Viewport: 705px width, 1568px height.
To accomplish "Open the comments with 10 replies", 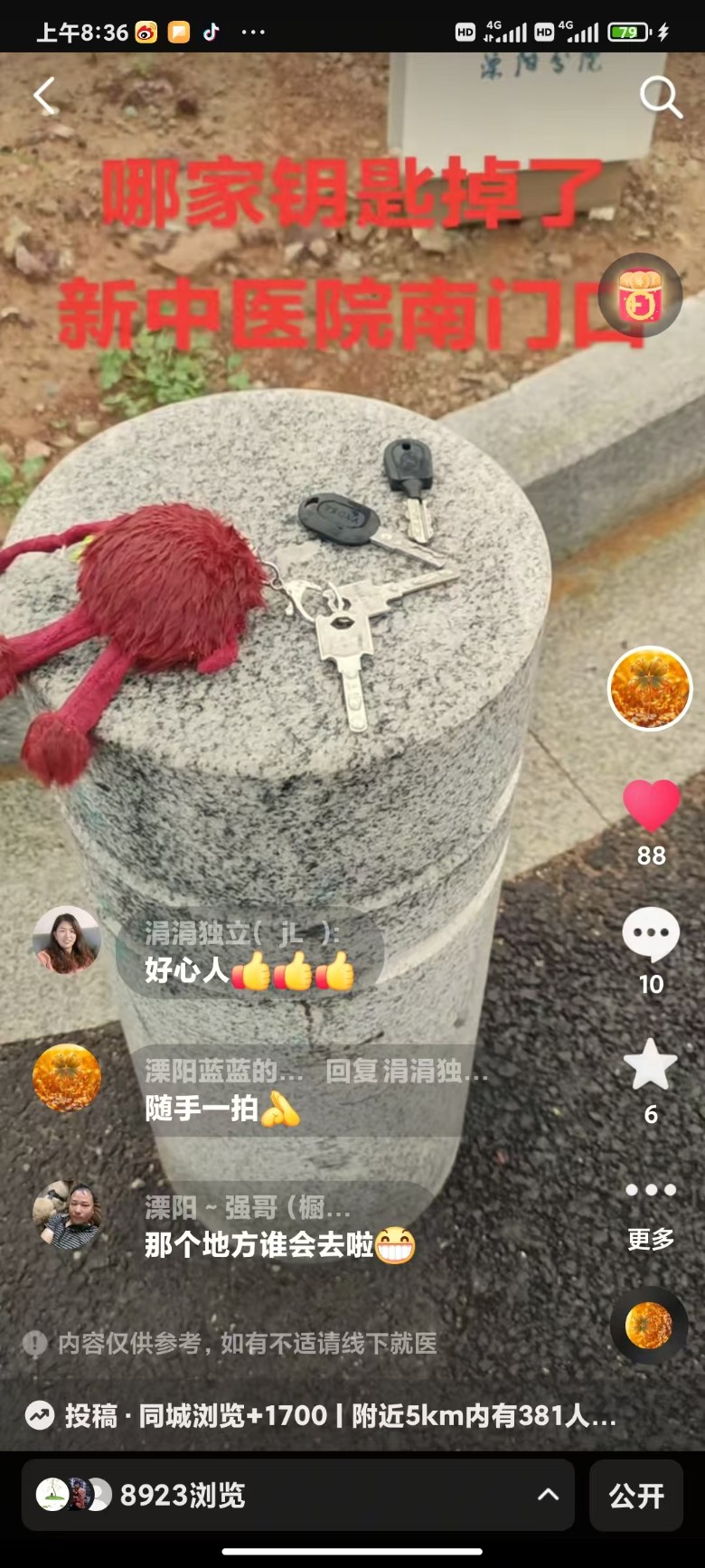I will (x=651, y=937).
